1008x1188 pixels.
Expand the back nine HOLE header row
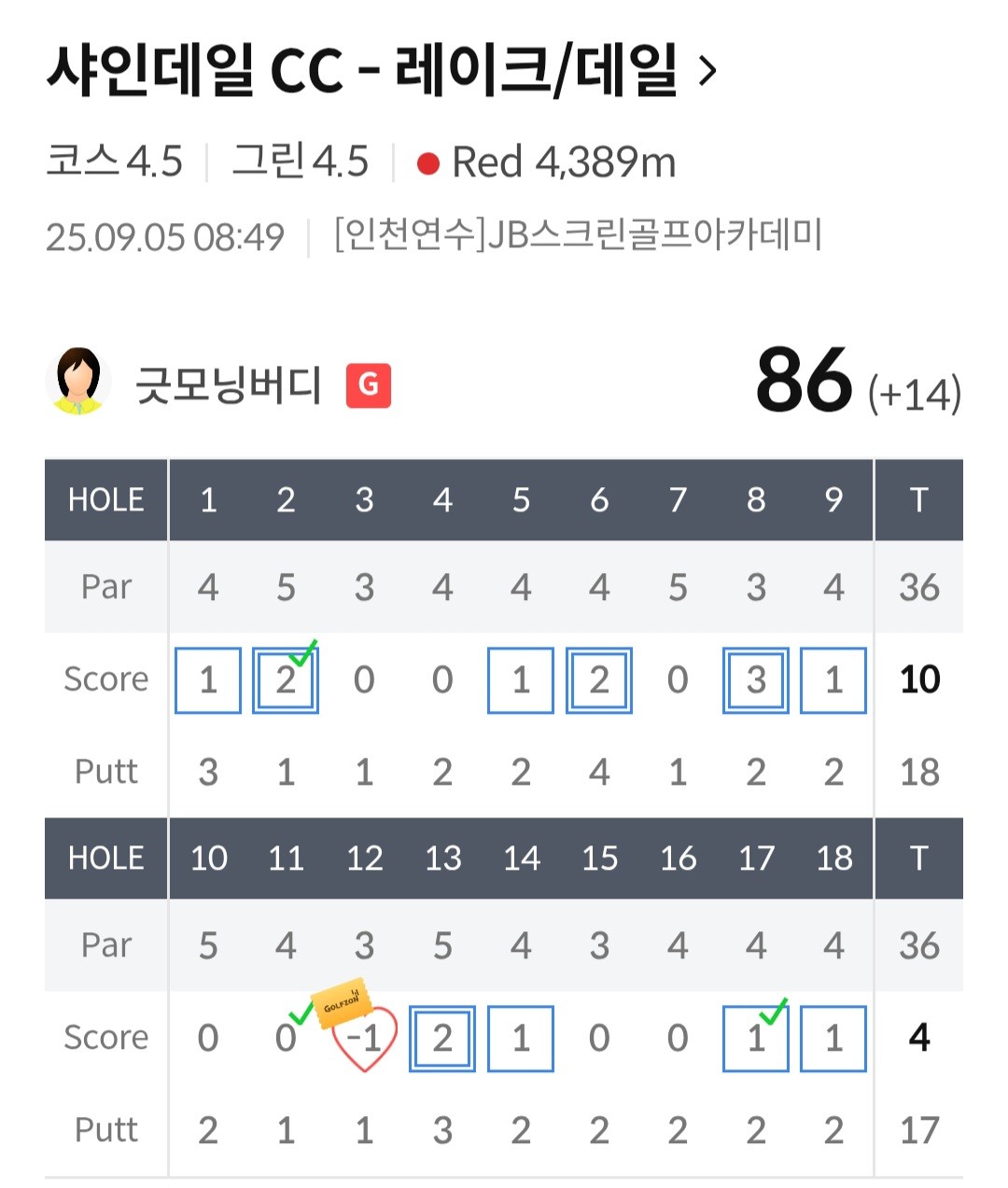[x=105, y=859]
